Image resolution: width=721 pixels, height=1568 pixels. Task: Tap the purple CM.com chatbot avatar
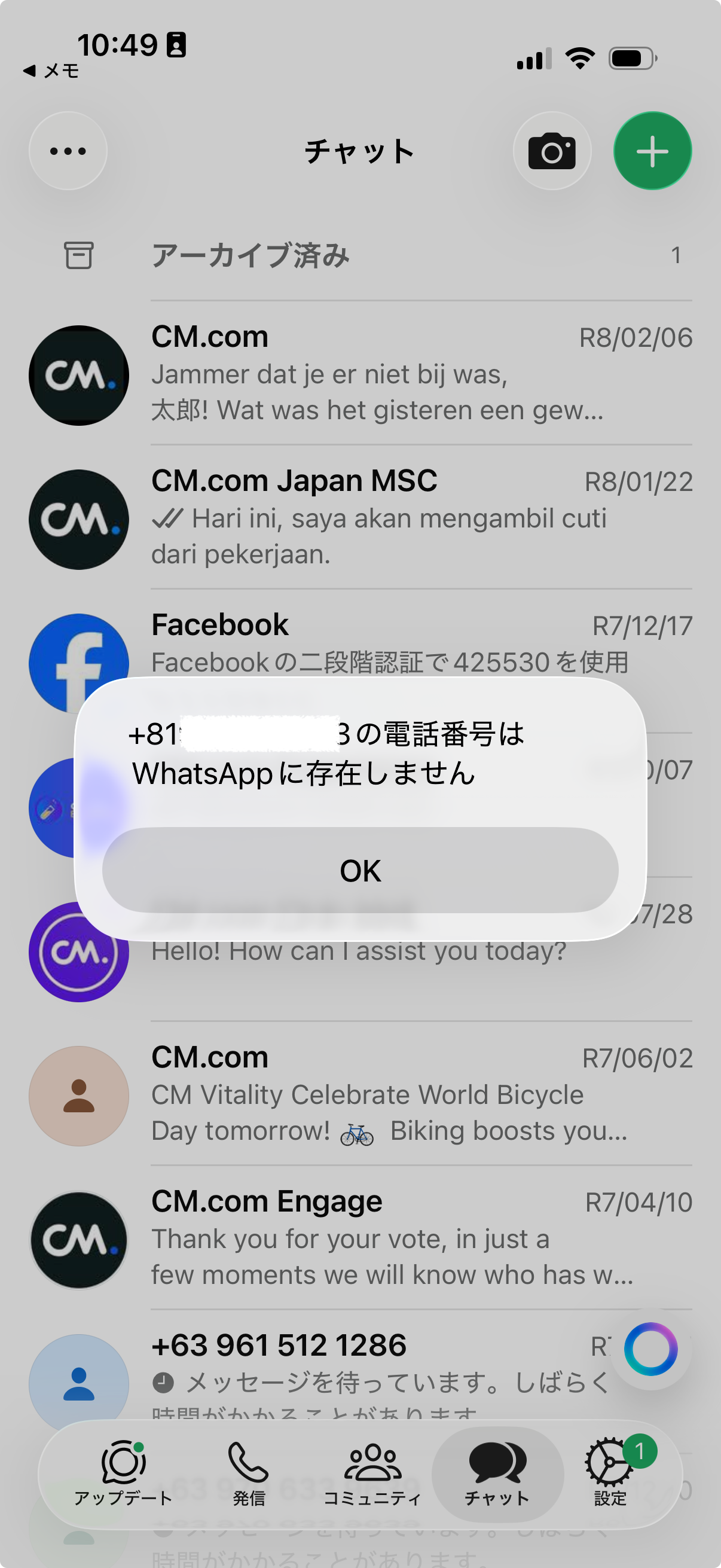point(78,951)
